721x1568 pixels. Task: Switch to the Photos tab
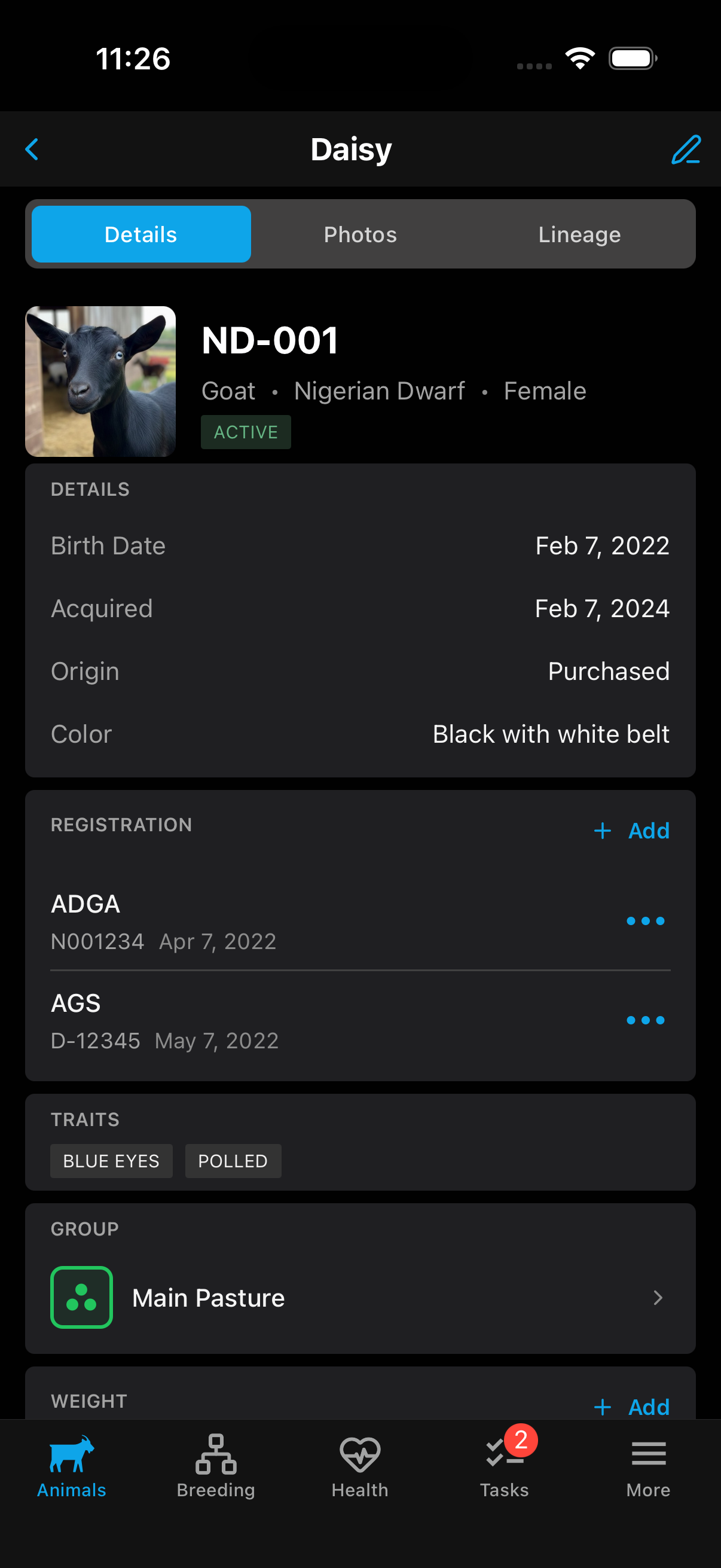tap(360, 234)
